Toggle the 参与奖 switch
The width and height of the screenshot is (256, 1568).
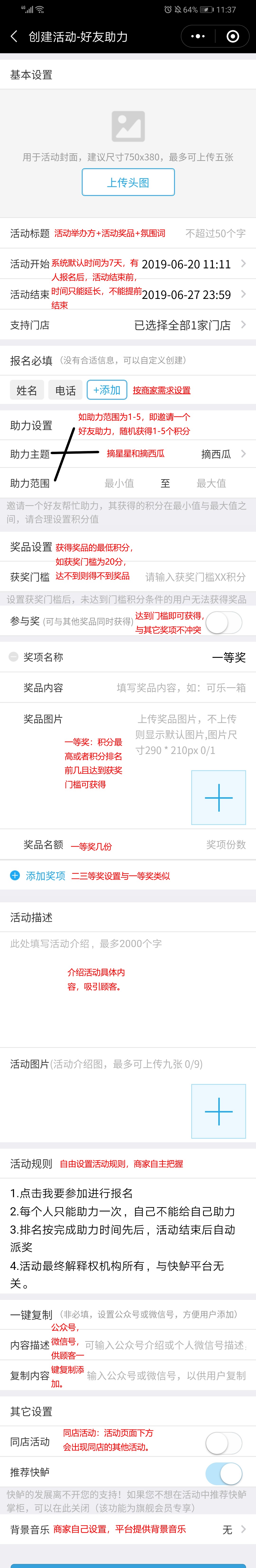coord(224,622)
